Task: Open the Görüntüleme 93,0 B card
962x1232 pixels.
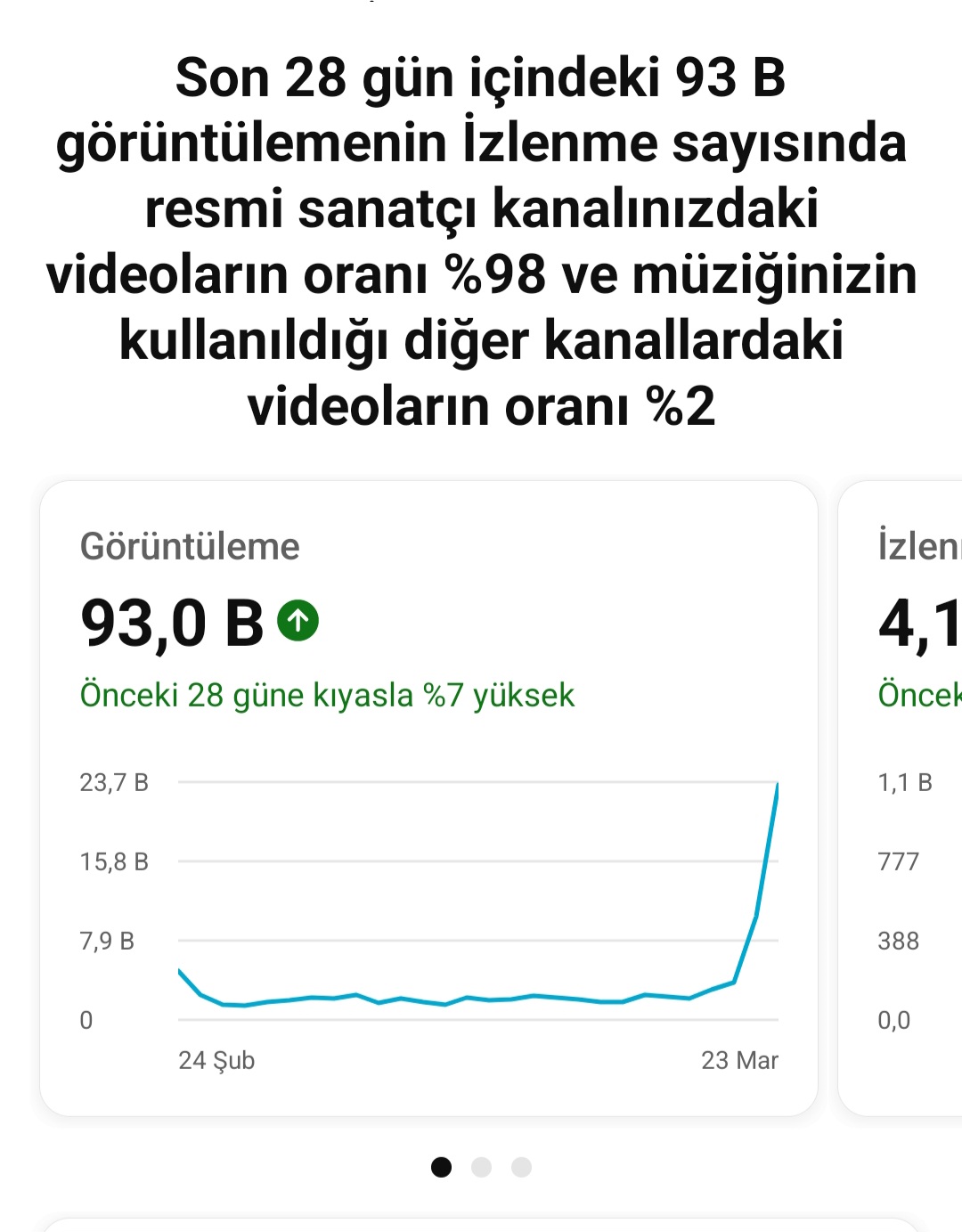Action: point(428,798)
